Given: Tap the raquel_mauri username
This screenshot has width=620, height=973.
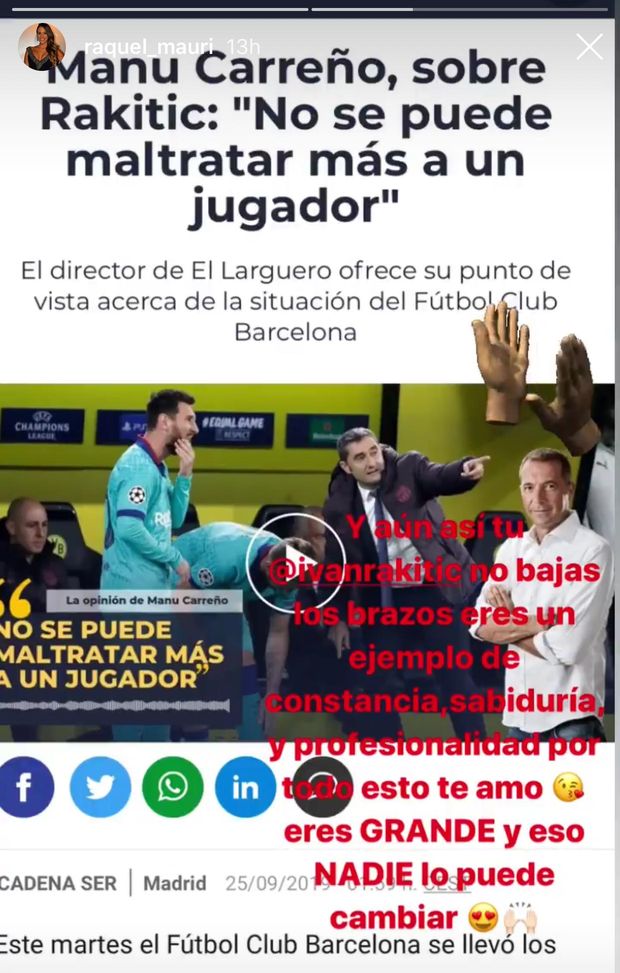Looking at the screenshot, I should [150, 47].
